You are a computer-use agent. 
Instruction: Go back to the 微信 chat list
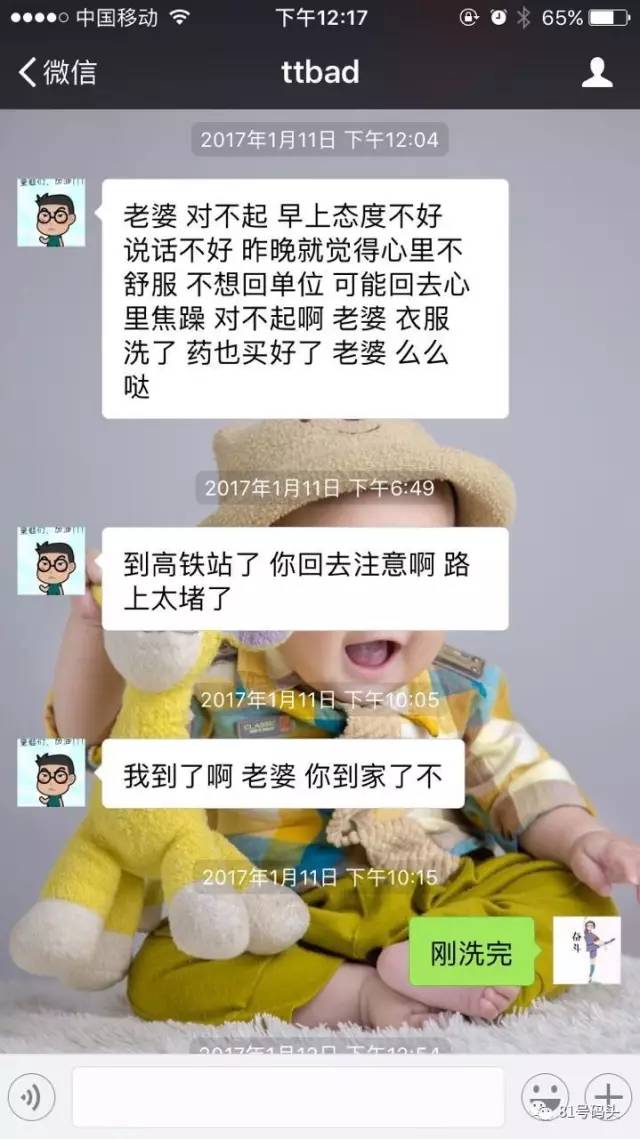(x=57, y=72)
